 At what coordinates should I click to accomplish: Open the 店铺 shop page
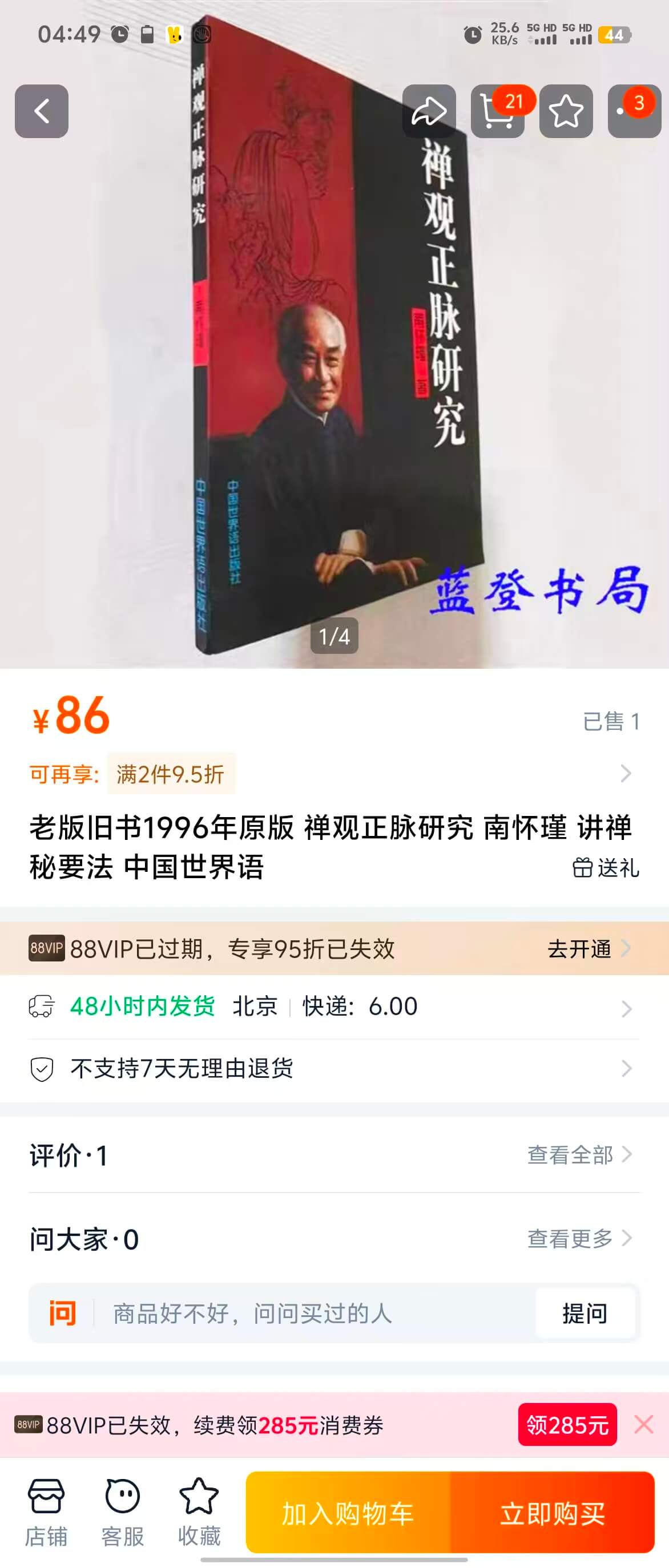[46, 1512]
